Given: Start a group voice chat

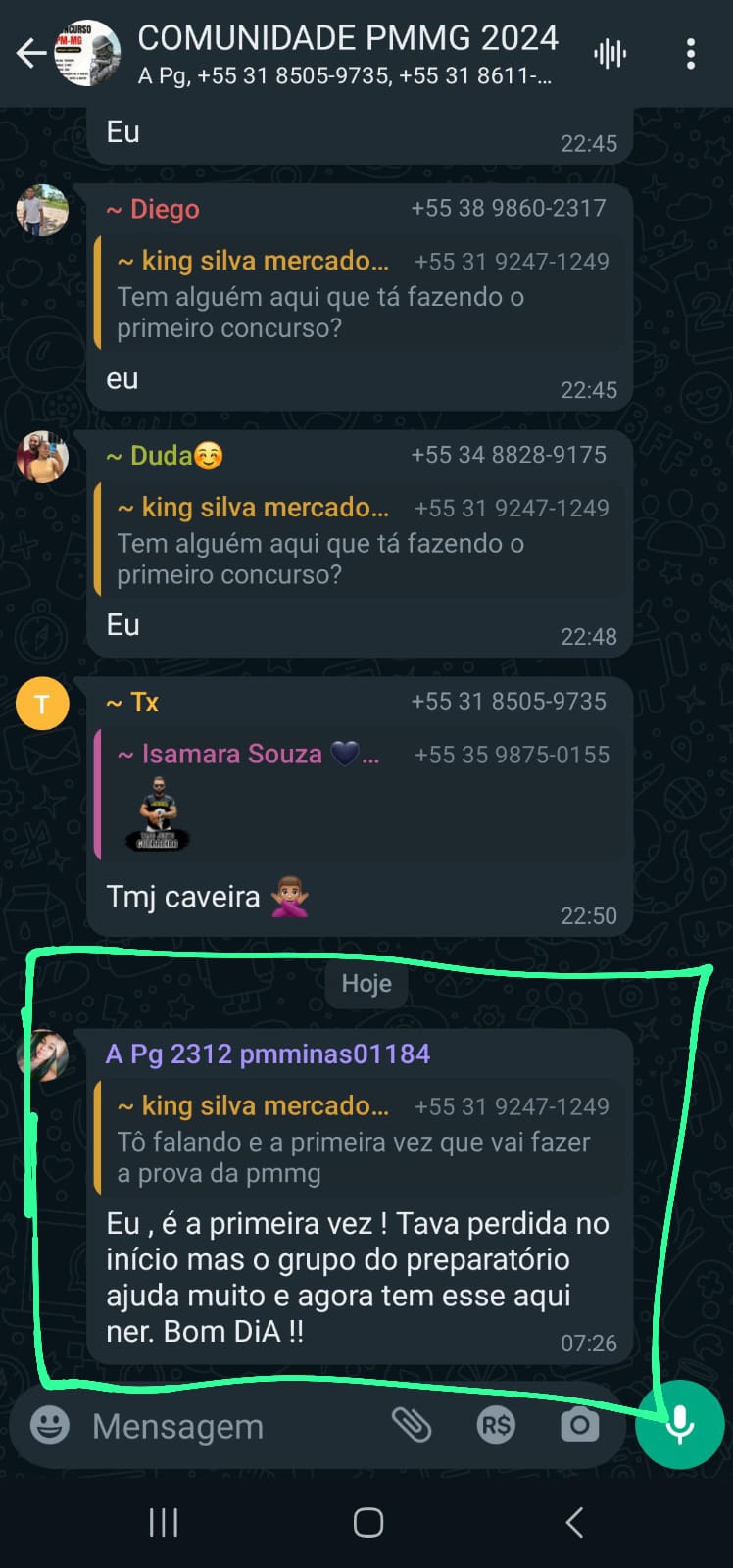Looking at the screenshot, I should 610,53.
